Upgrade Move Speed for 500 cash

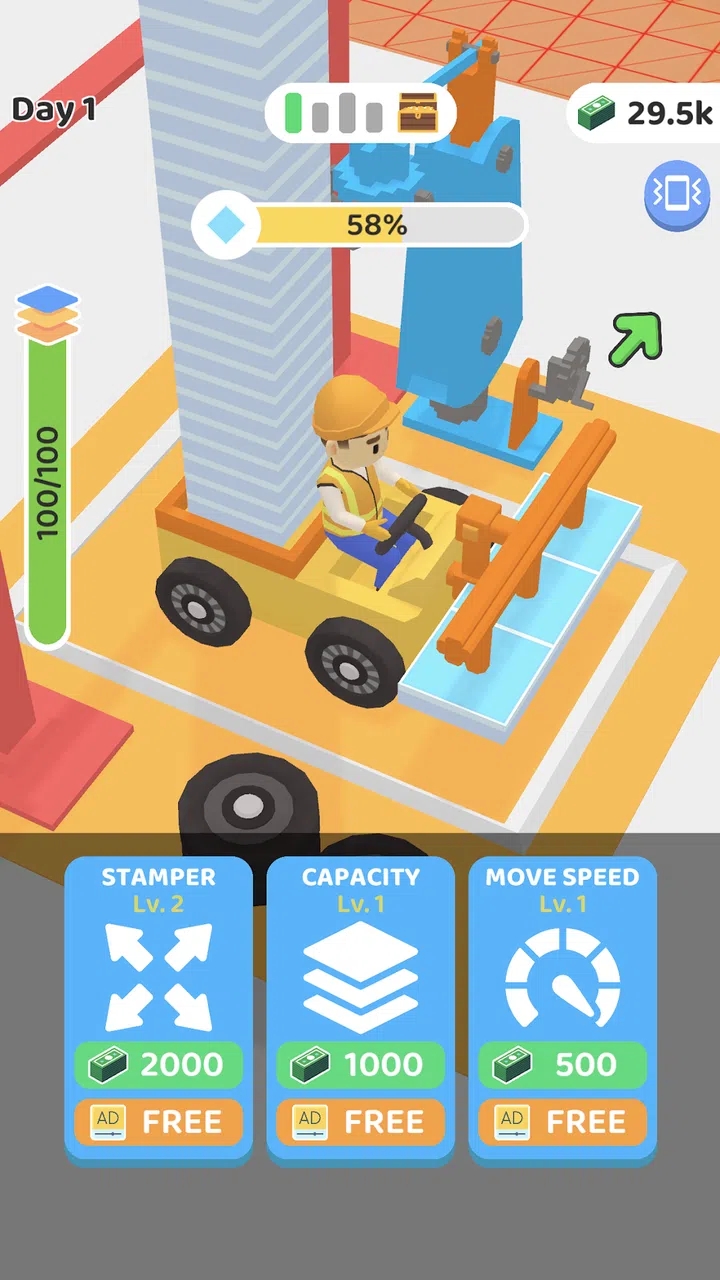pyautogui.click(x=562, y=1066)
